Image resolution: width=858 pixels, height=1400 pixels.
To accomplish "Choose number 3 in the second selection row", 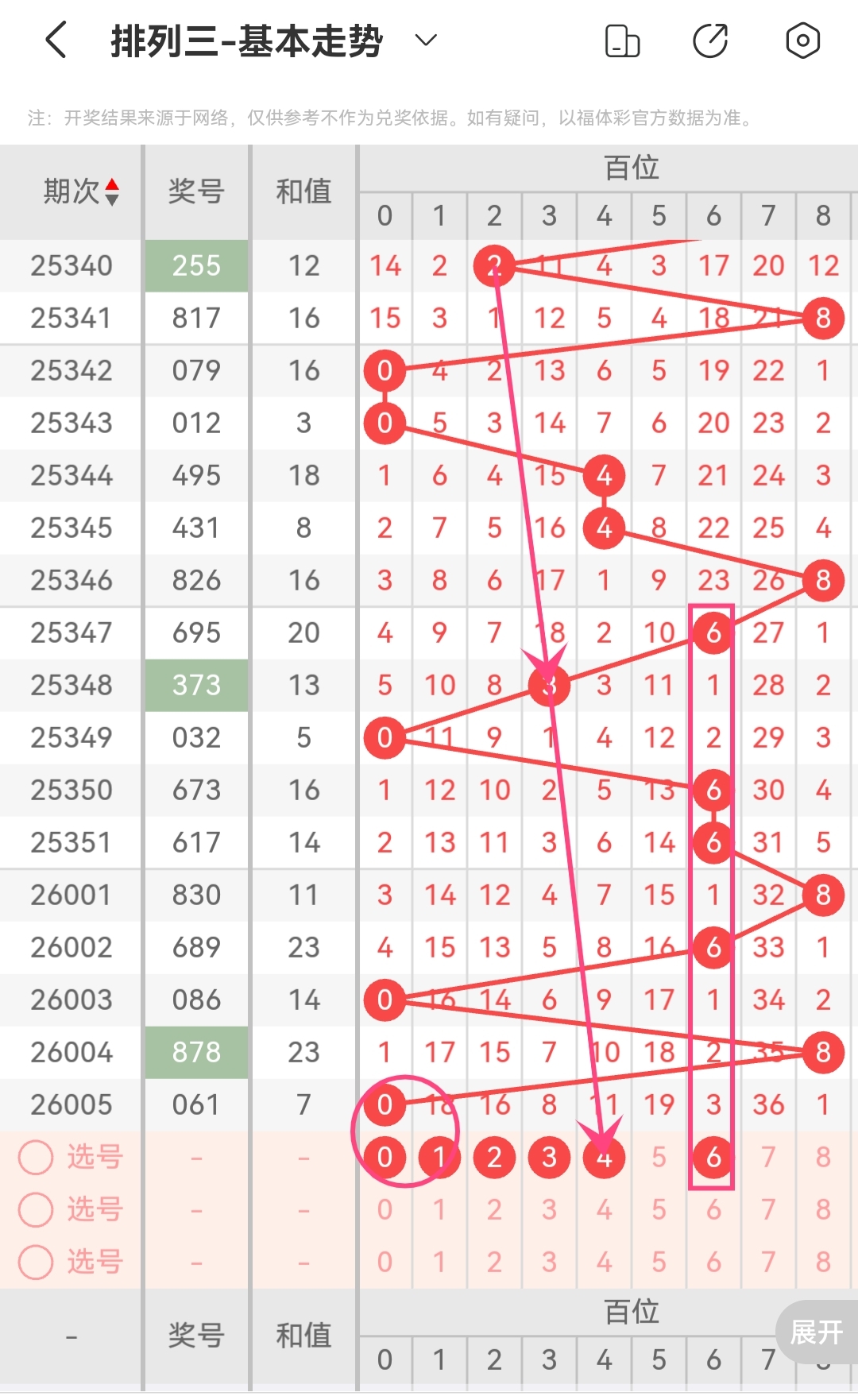I will (549, 1209).
